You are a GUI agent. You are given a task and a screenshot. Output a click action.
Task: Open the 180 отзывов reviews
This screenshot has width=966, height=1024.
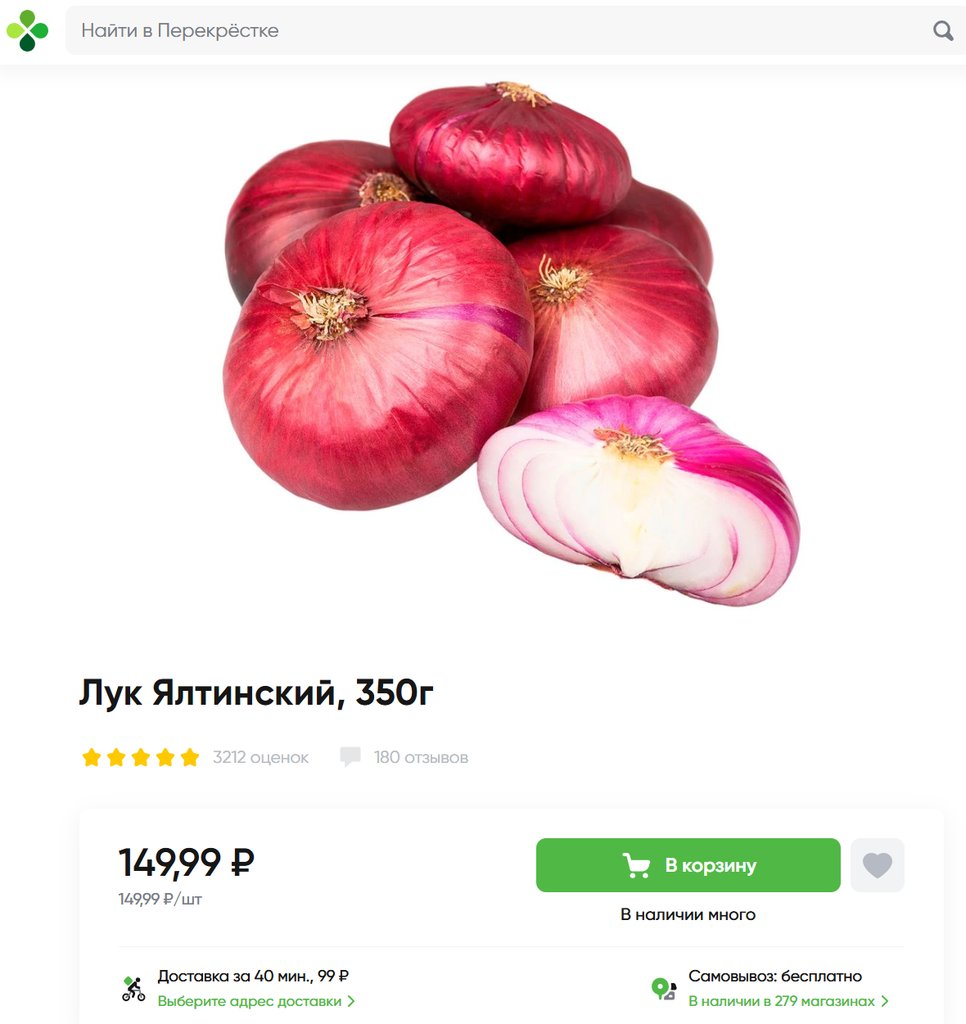[x=420, y=757]
